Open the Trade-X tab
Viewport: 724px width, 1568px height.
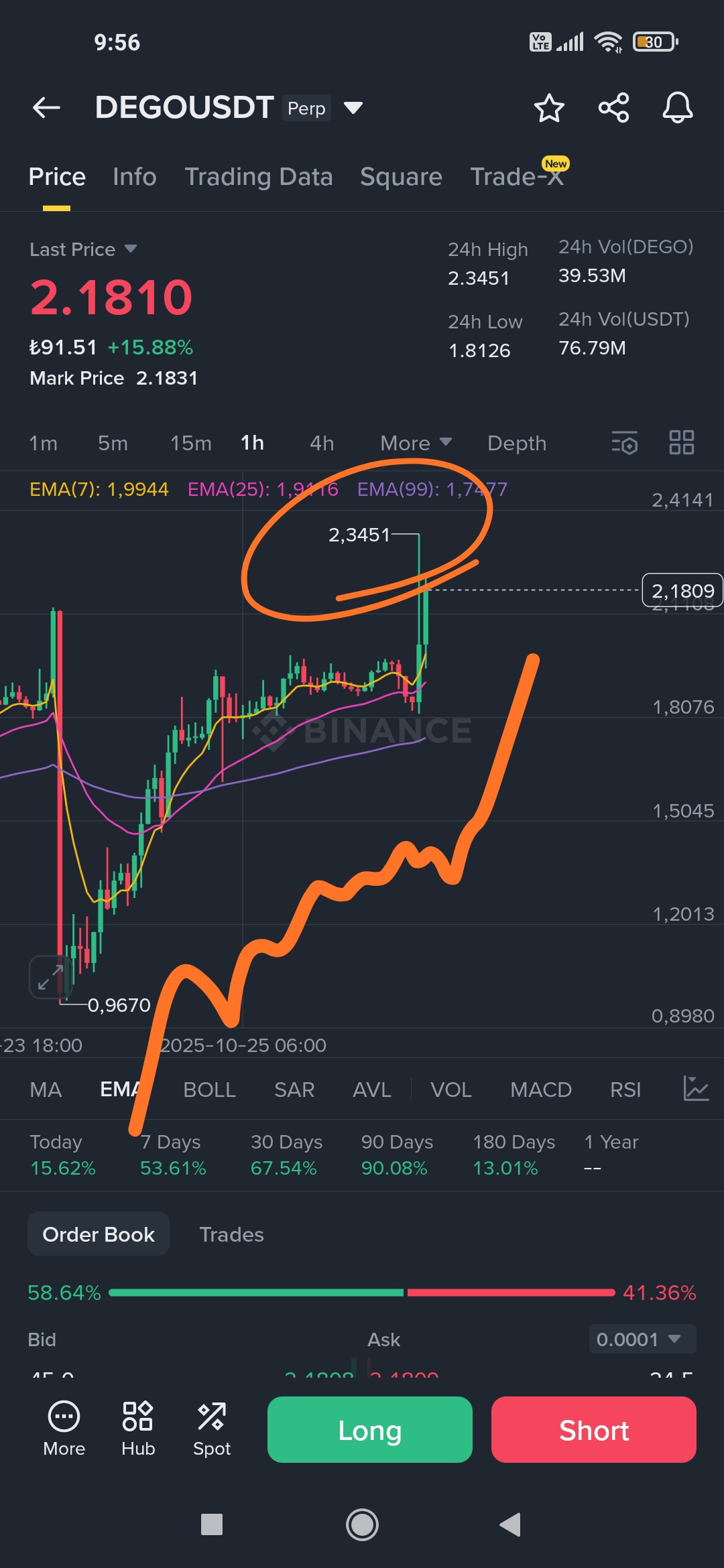pyautogui.click(x=516, y=177)
